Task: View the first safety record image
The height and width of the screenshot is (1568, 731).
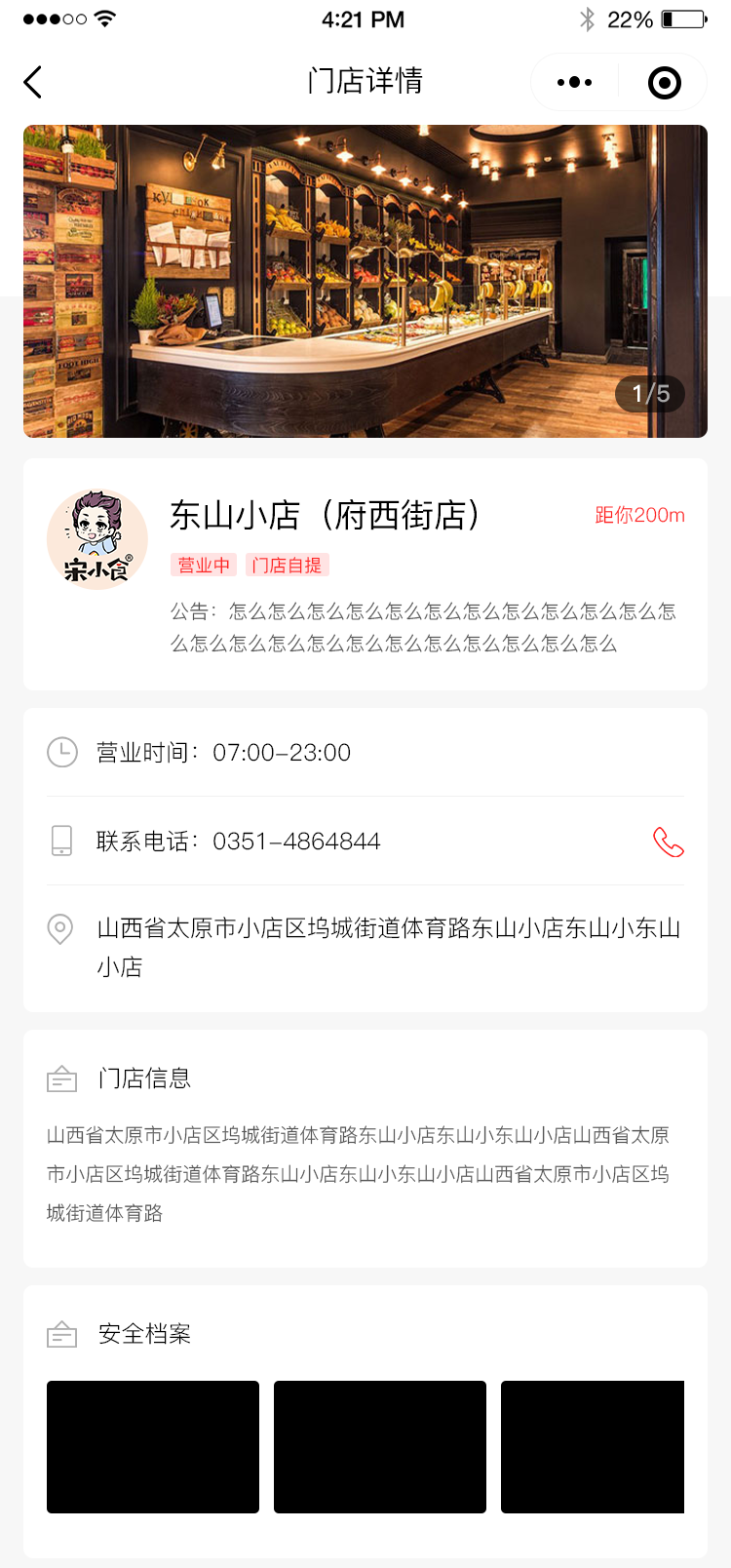Action: pyautogui.click(x=153, y=1447)
